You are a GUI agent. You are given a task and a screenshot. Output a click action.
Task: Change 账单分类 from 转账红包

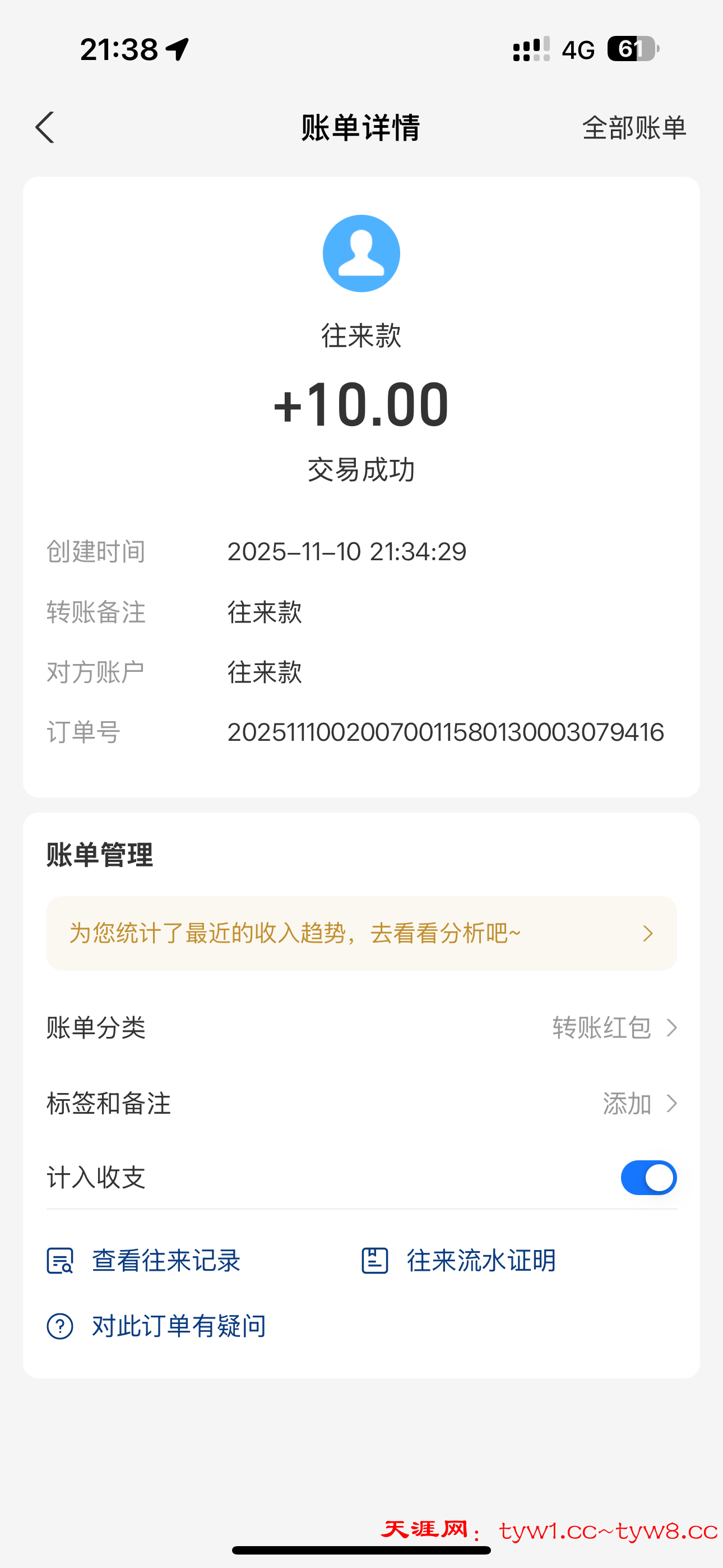click(614, 1028)
